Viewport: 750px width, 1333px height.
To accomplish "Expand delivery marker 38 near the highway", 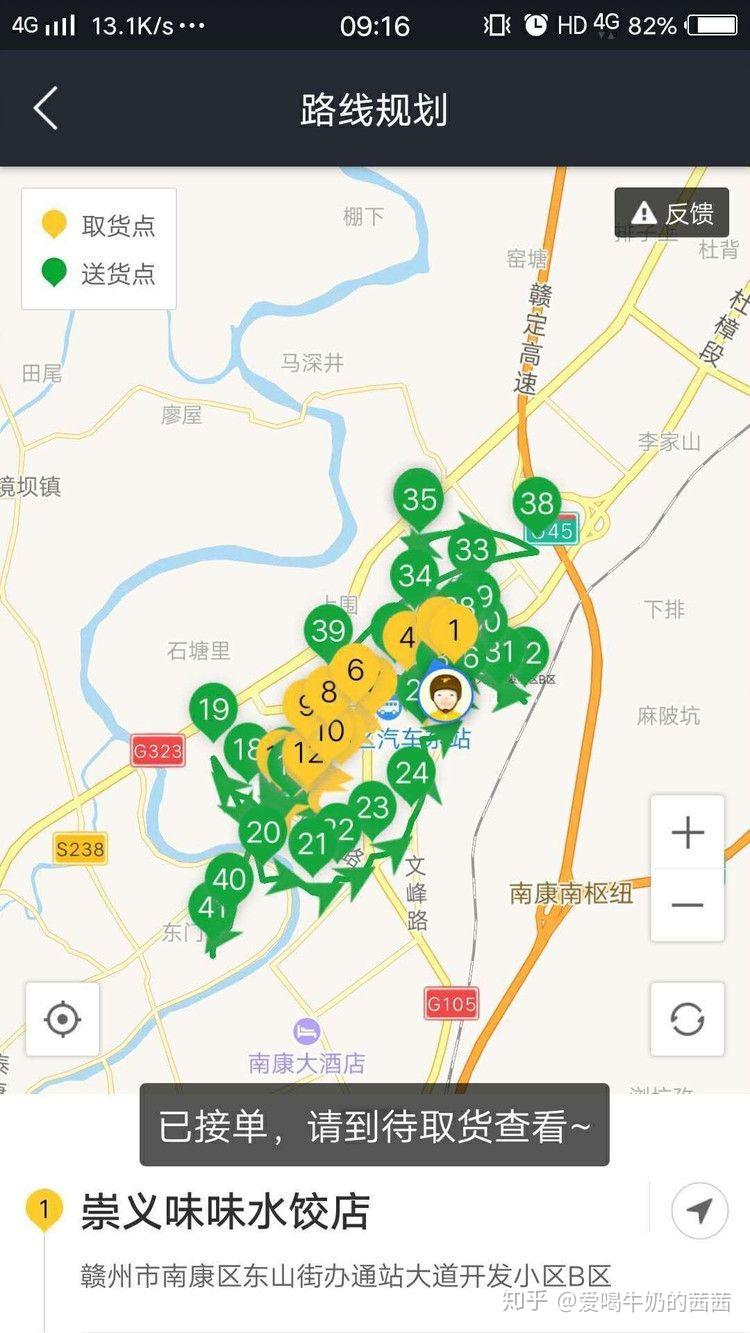I will pyautogui.click(x=536, y=503).
